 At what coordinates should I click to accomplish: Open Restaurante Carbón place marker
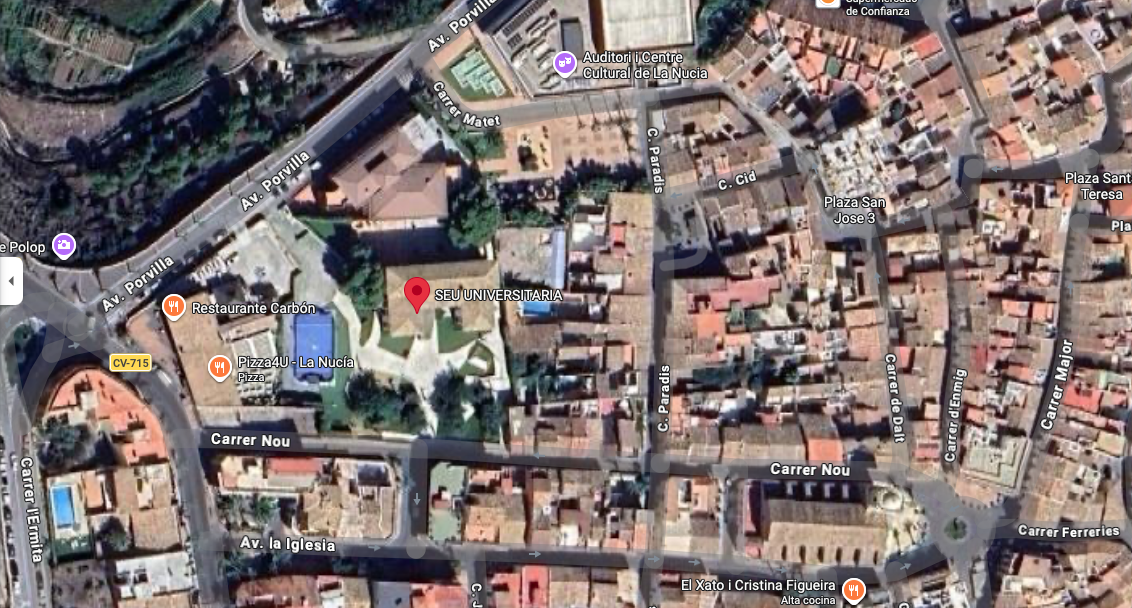[x=174, y=307]
